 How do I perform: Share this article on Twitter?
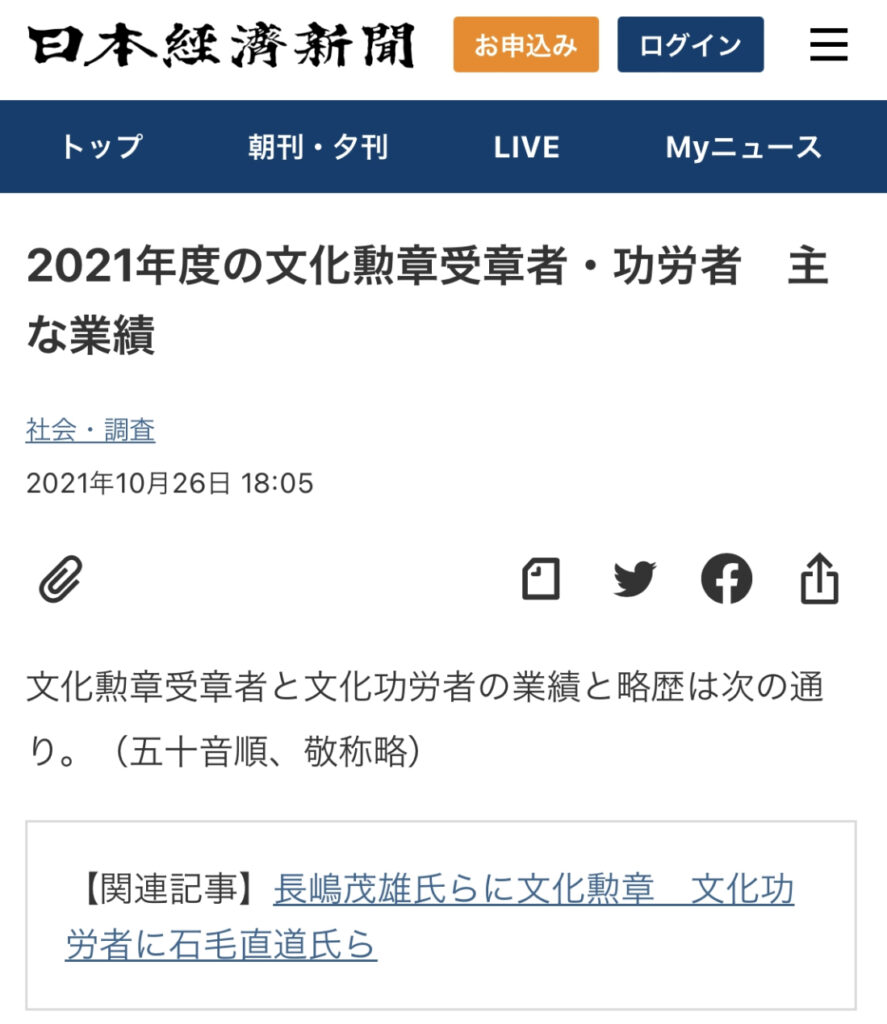(634, 579)
